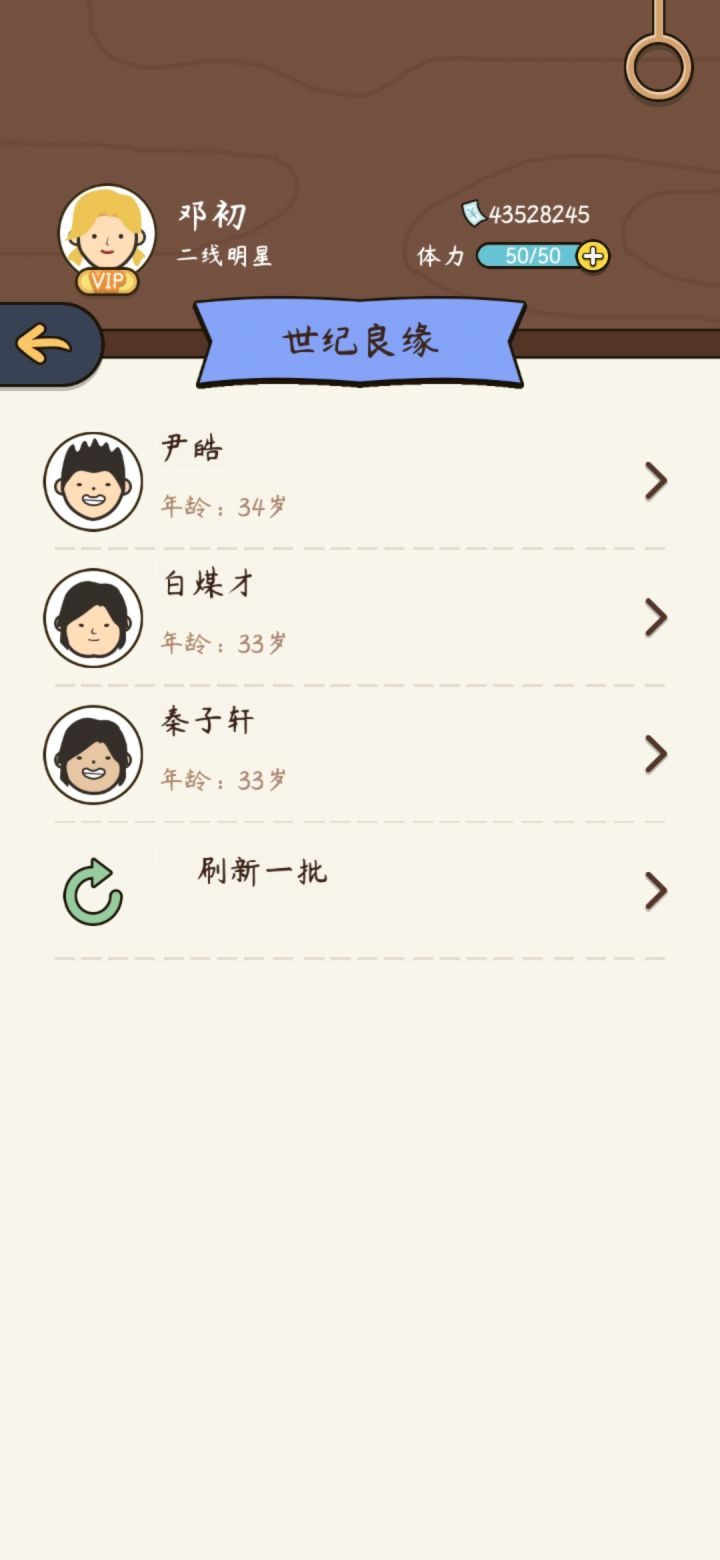Image resolution: width=720 pixels, height=1560 pixels.
Task: Tap the plus to restore 体力
Action: coord(592,256)
